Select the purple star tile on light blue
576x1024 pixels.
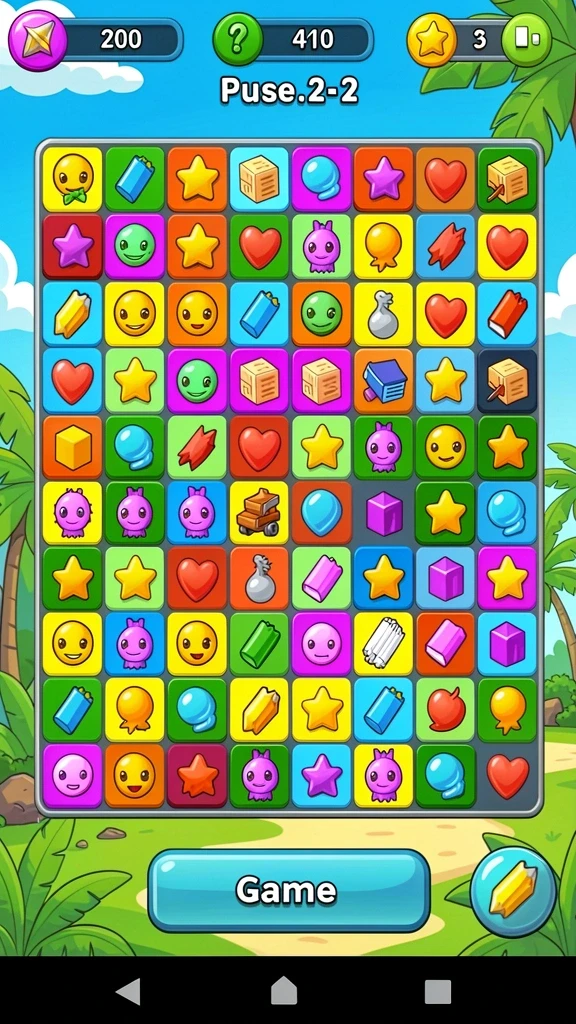click(x=321, y=775)
